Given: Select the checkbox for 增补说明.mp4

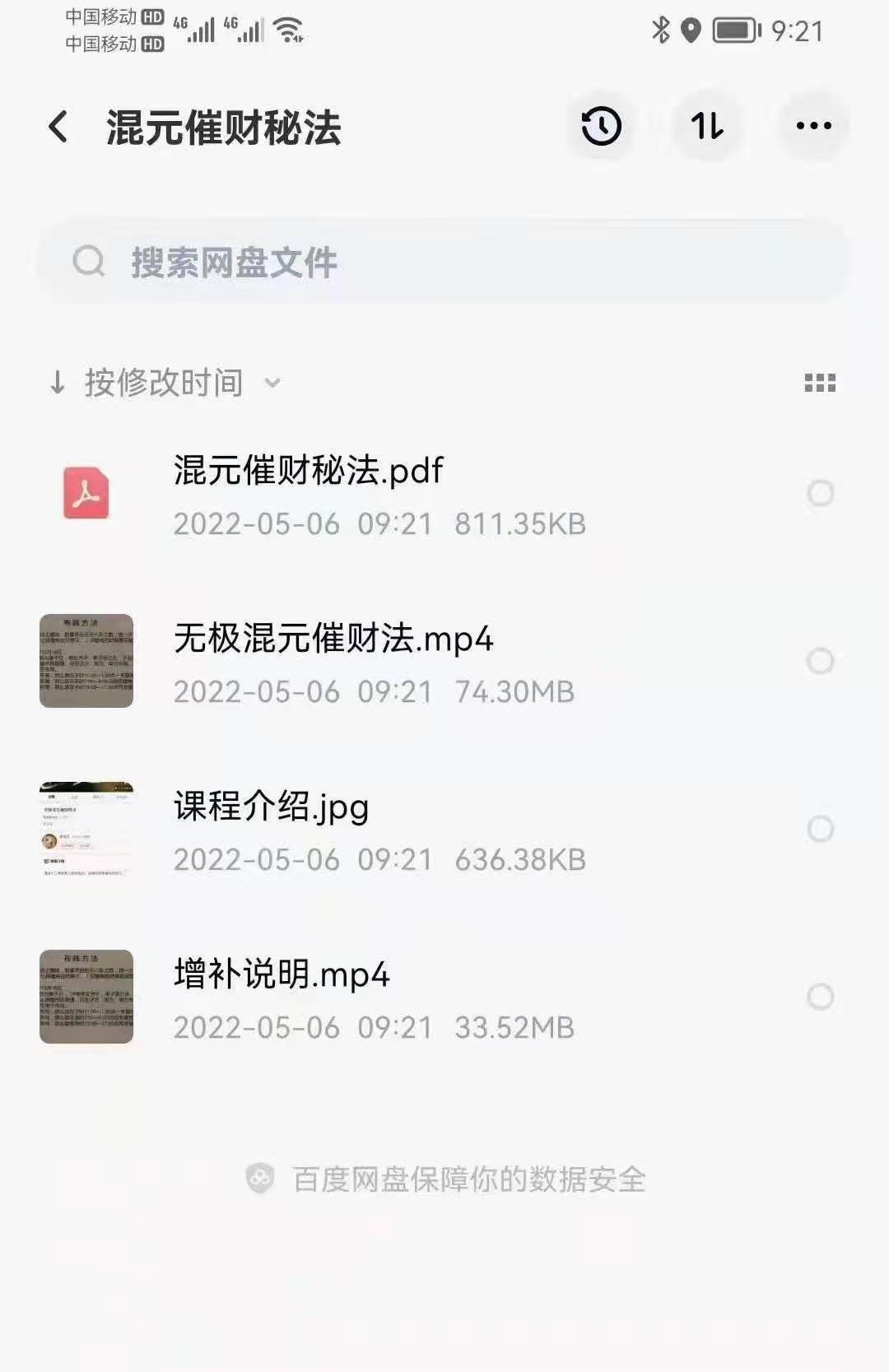Looking at the screenshot, I should (820, 996).
